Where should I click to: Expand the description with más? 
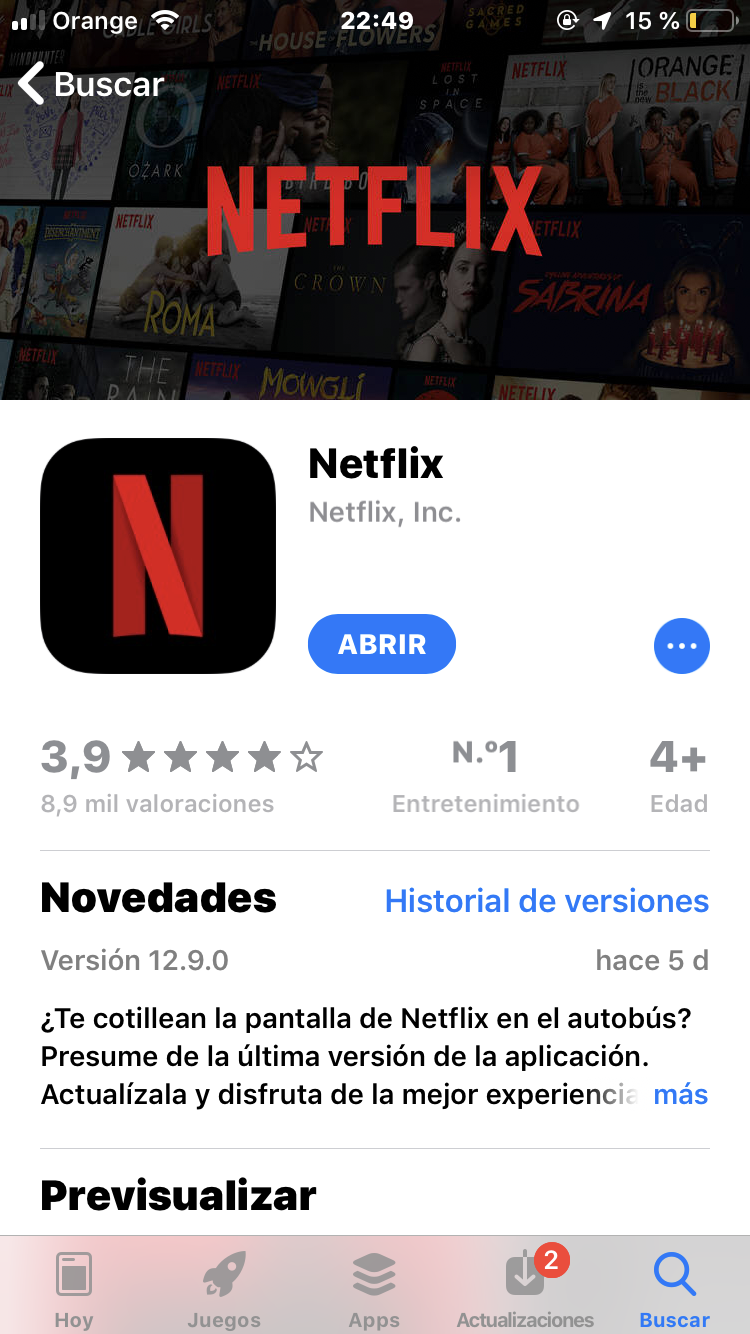click(x=680, y=1094)
